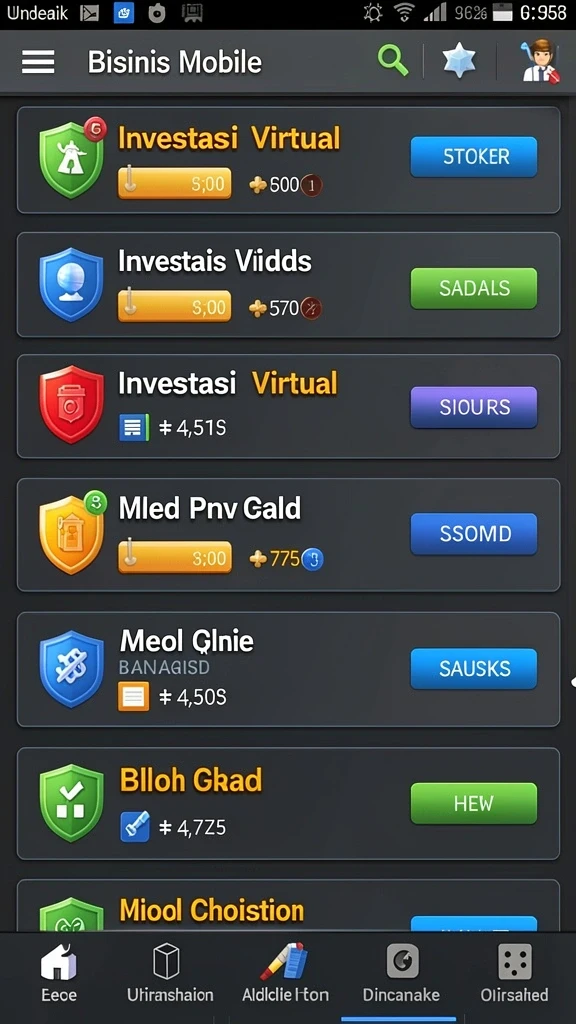Image resolution: width=576 pixels, height=1024 pixels.
Task: Switch to the Eece home tab
Action: coord(59,974)
